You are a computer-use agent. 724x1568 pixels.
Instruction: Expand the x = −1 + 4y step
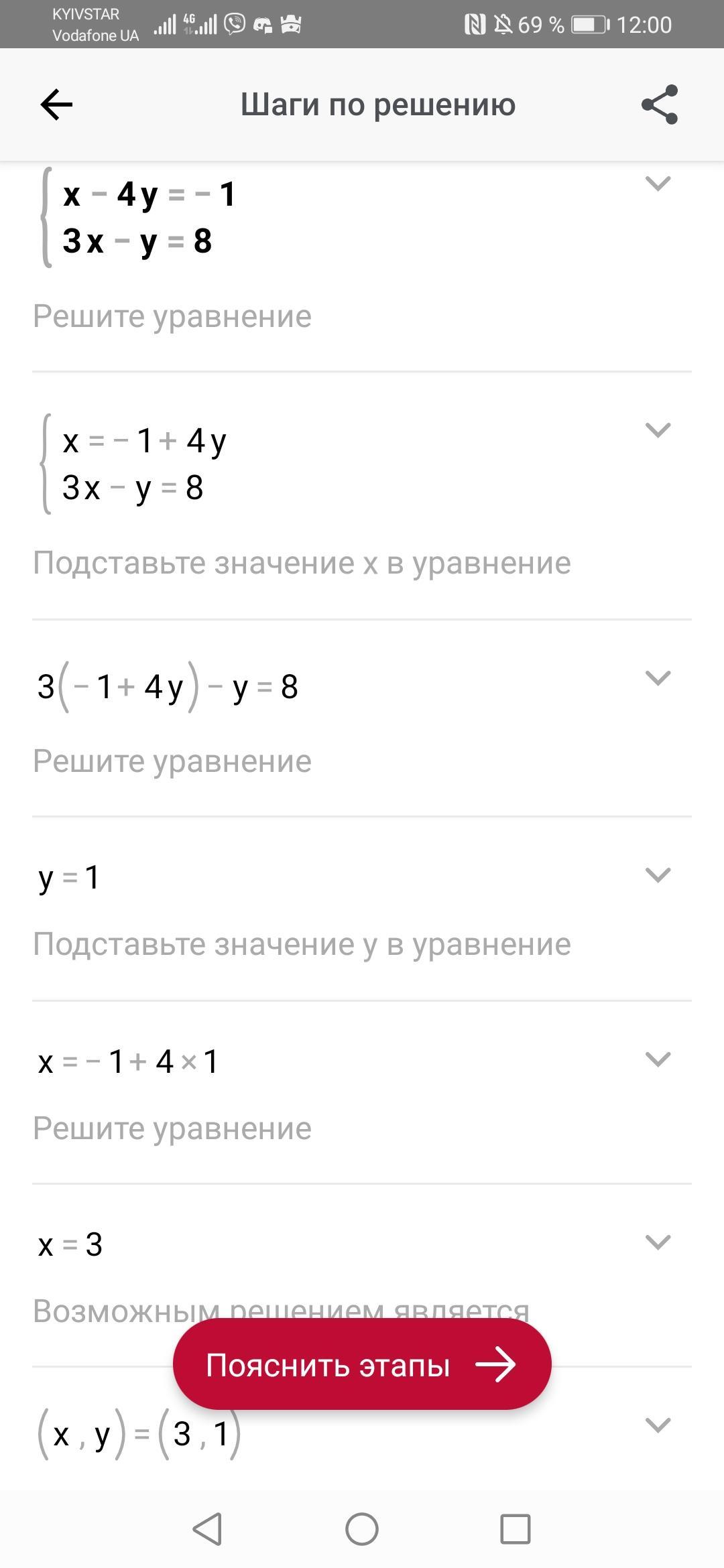click(658, 430)
